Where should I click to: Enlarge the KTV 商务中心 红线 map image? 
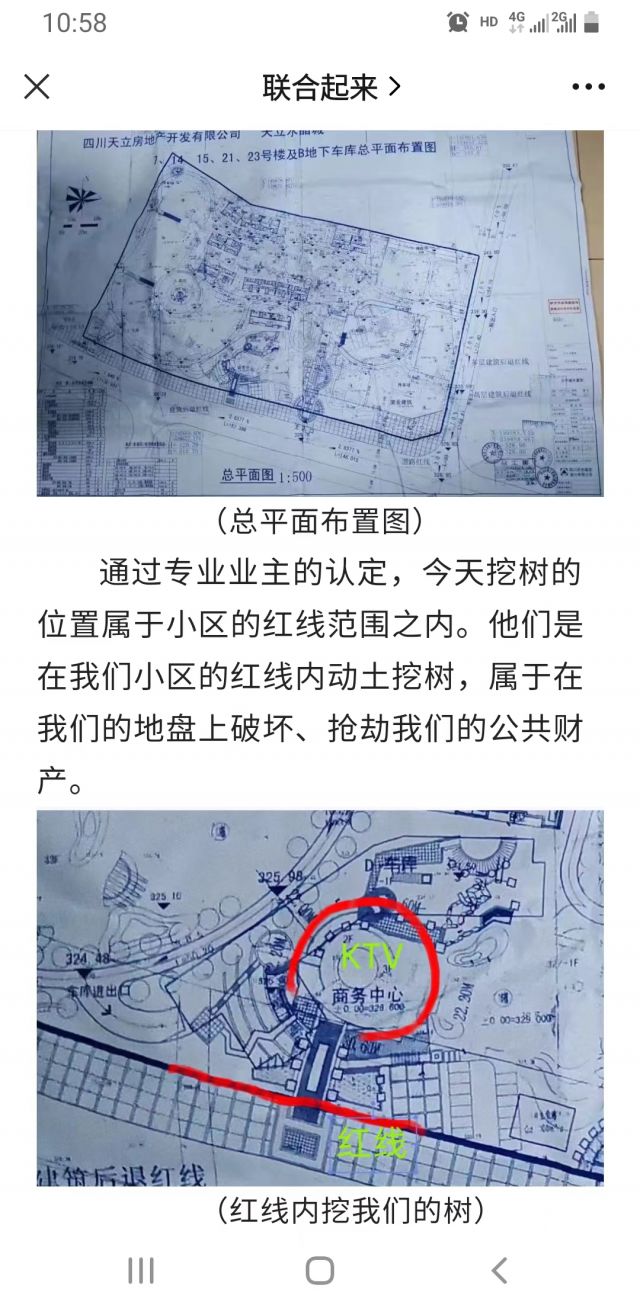pyautogui.click(x=320, y=997)
